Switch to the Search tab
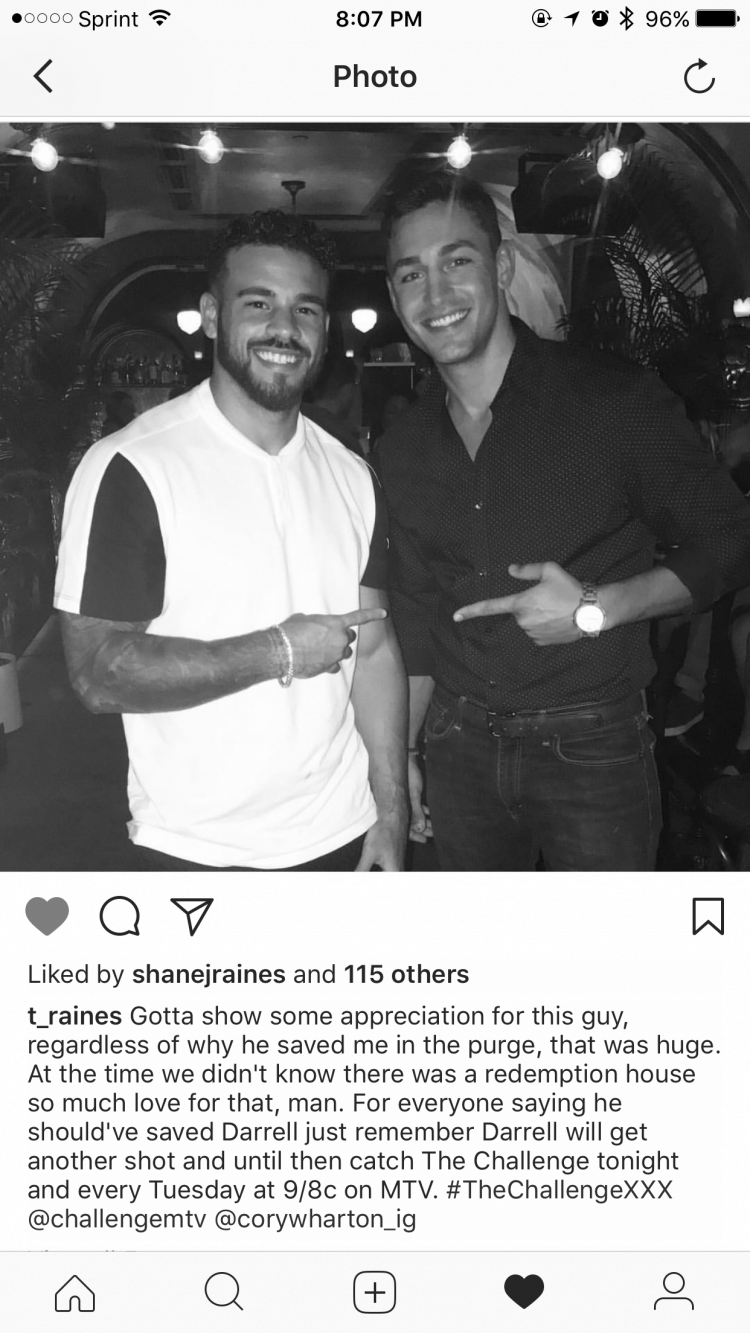The height and width of the screenshot is (1333, 750). click(x=224, y=1292)
